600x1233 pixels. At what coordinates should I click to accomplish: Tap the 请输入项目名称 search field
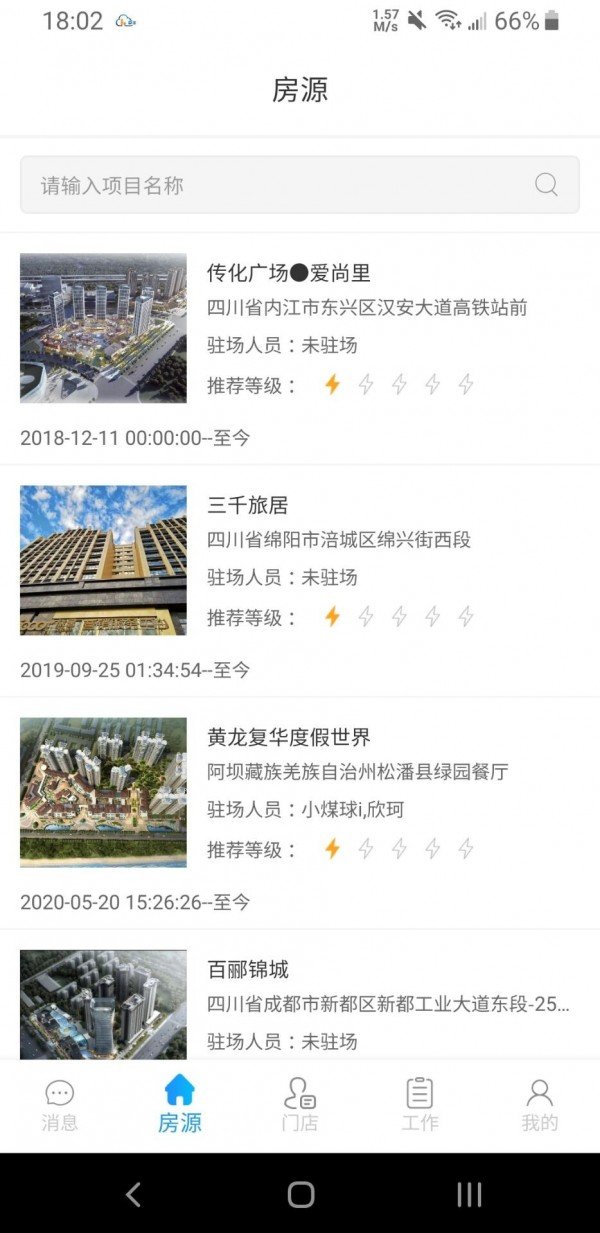[280, 185]
